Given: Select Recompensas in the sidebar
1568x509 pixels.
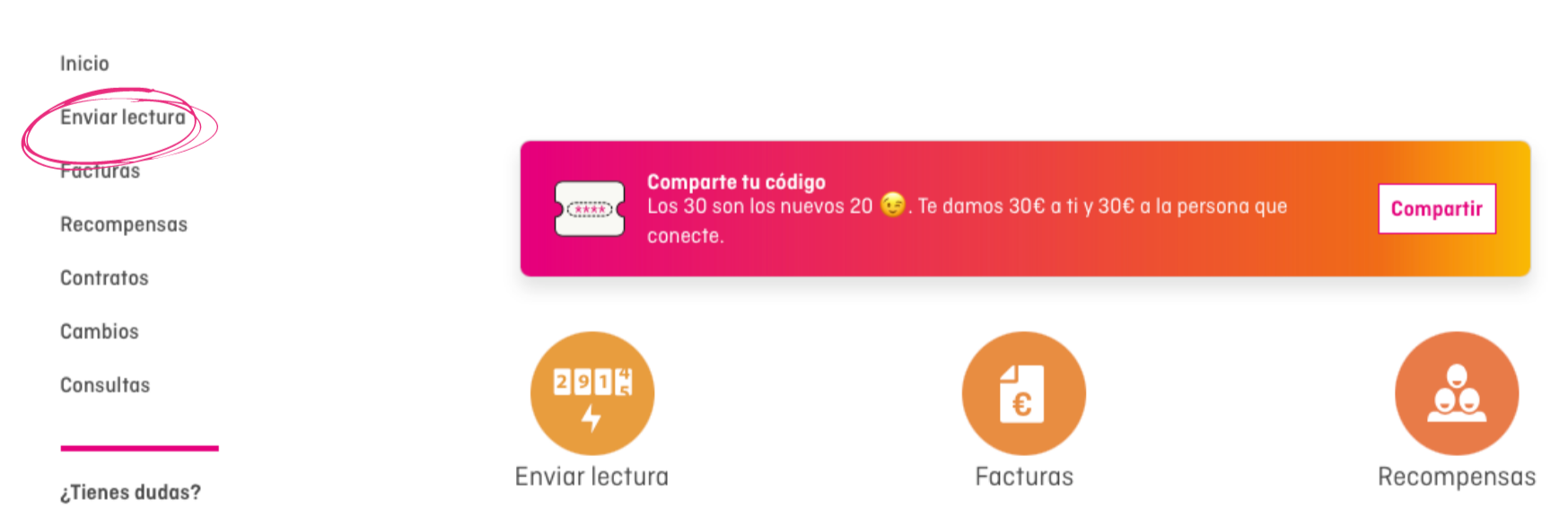Looking at the screenshot, I should [124, 224].
